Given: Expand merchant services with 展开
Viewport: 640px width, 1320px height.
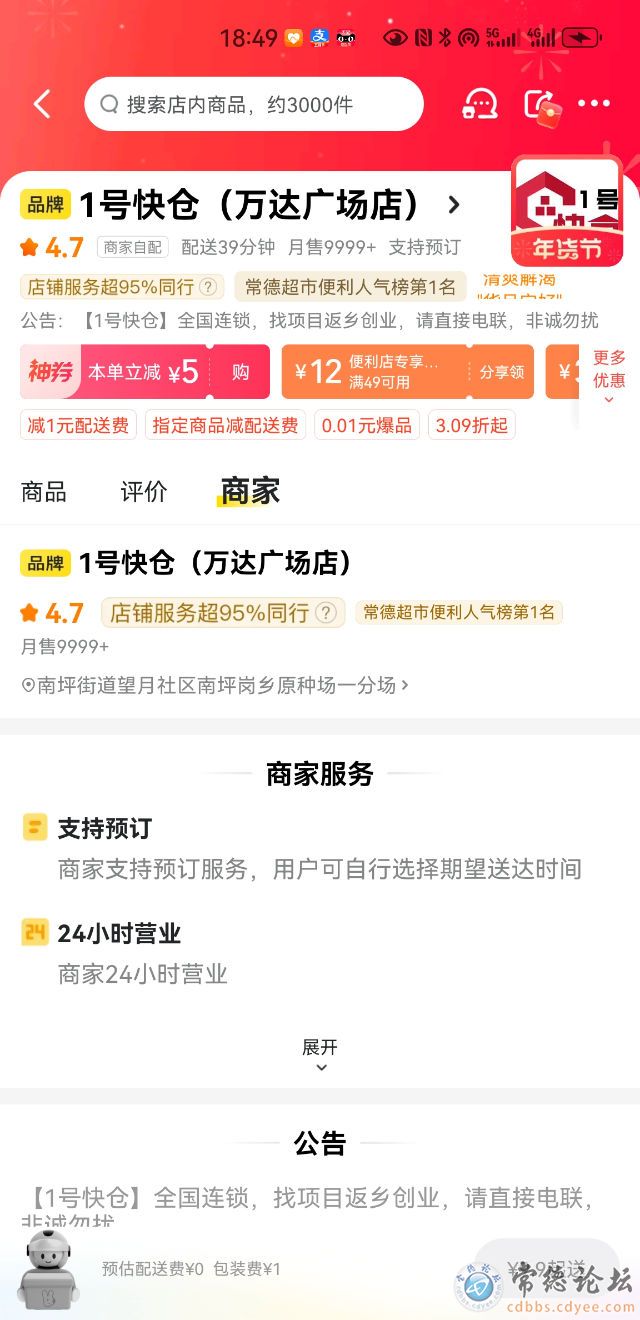Looking at the screenshot, I should (x=320, y=1054).
